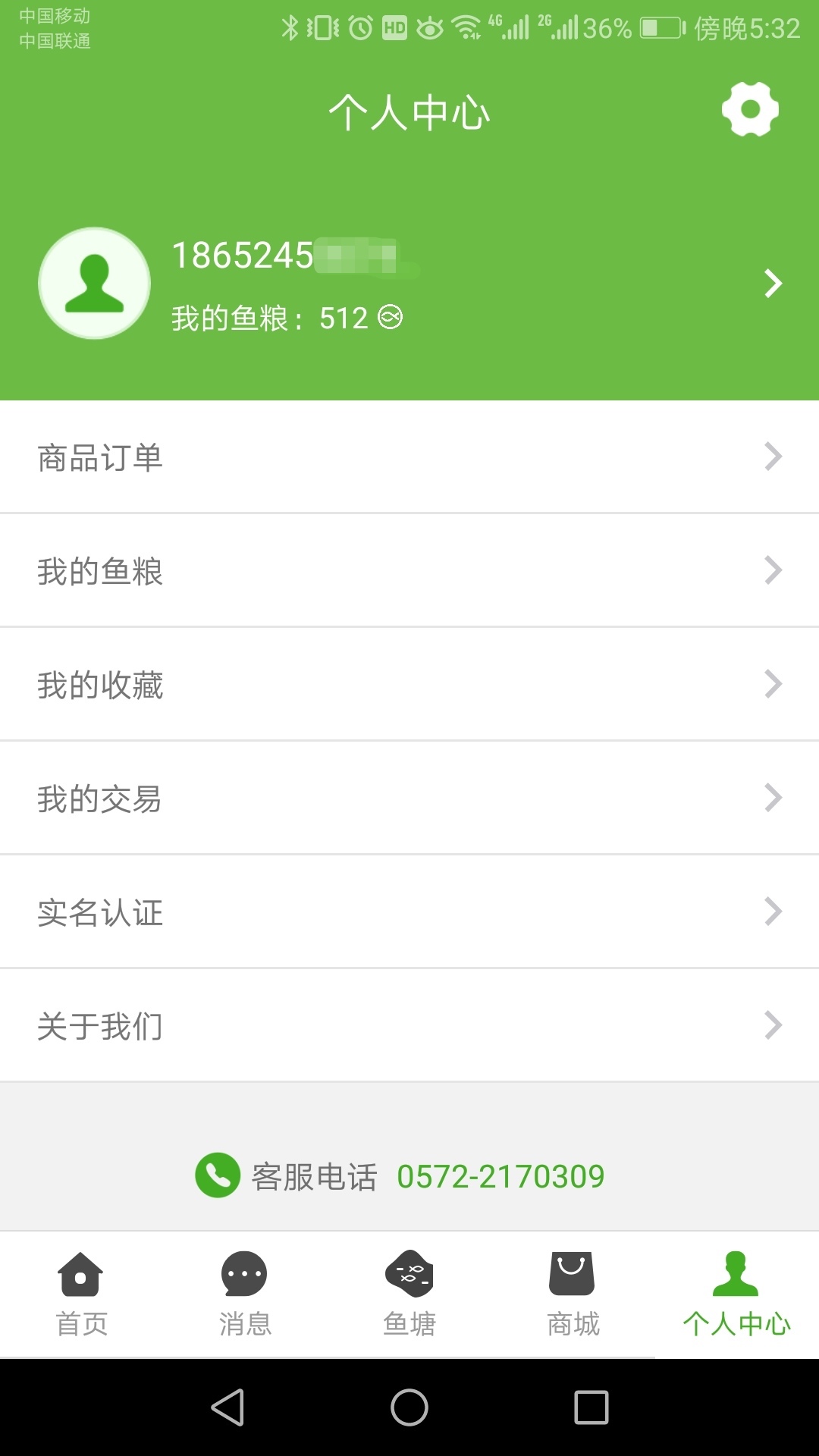Tap the fish food emoji next to 512
This screenshot has width=819, height=1456.
click(391, 318)
